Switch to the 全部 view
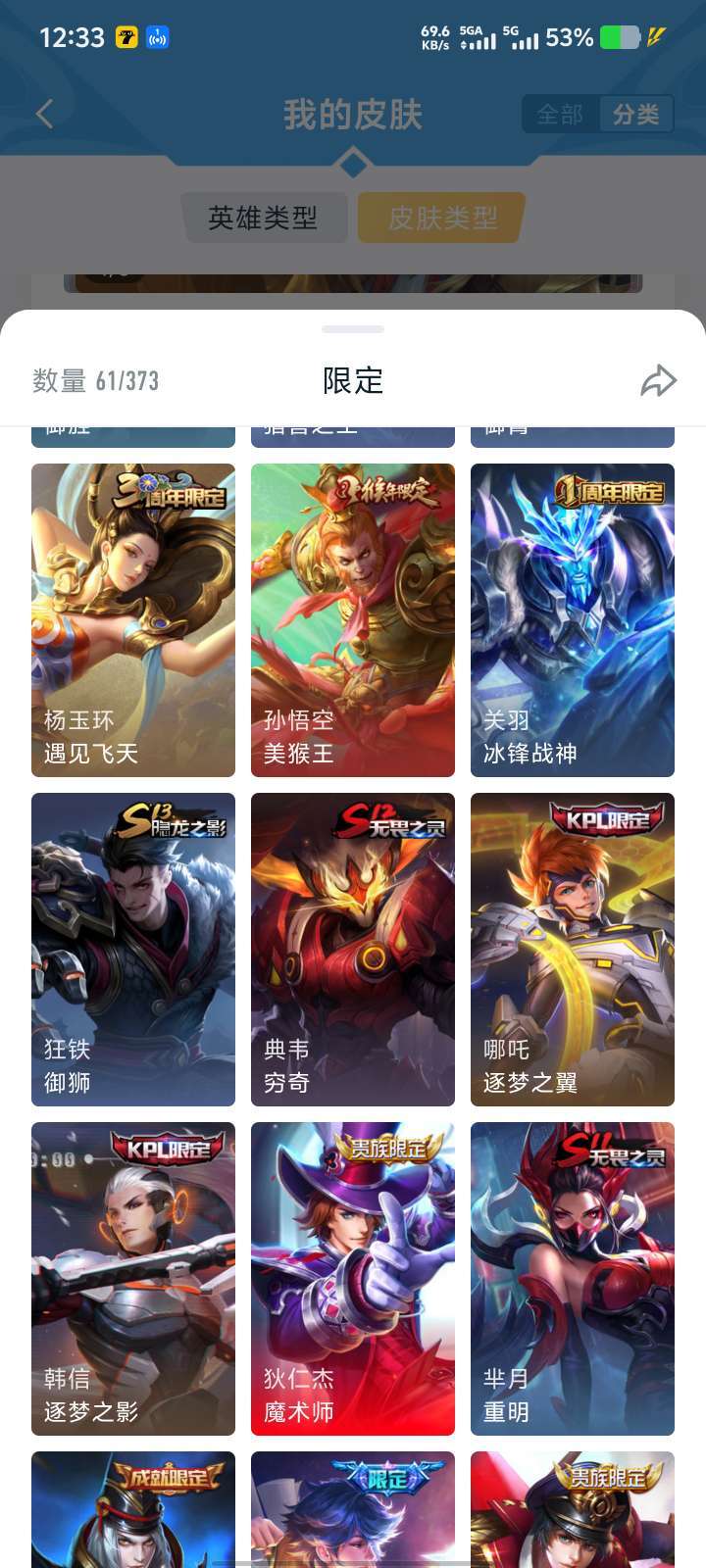The width and height of the screenshot is (706, 1568). point(560,115)
